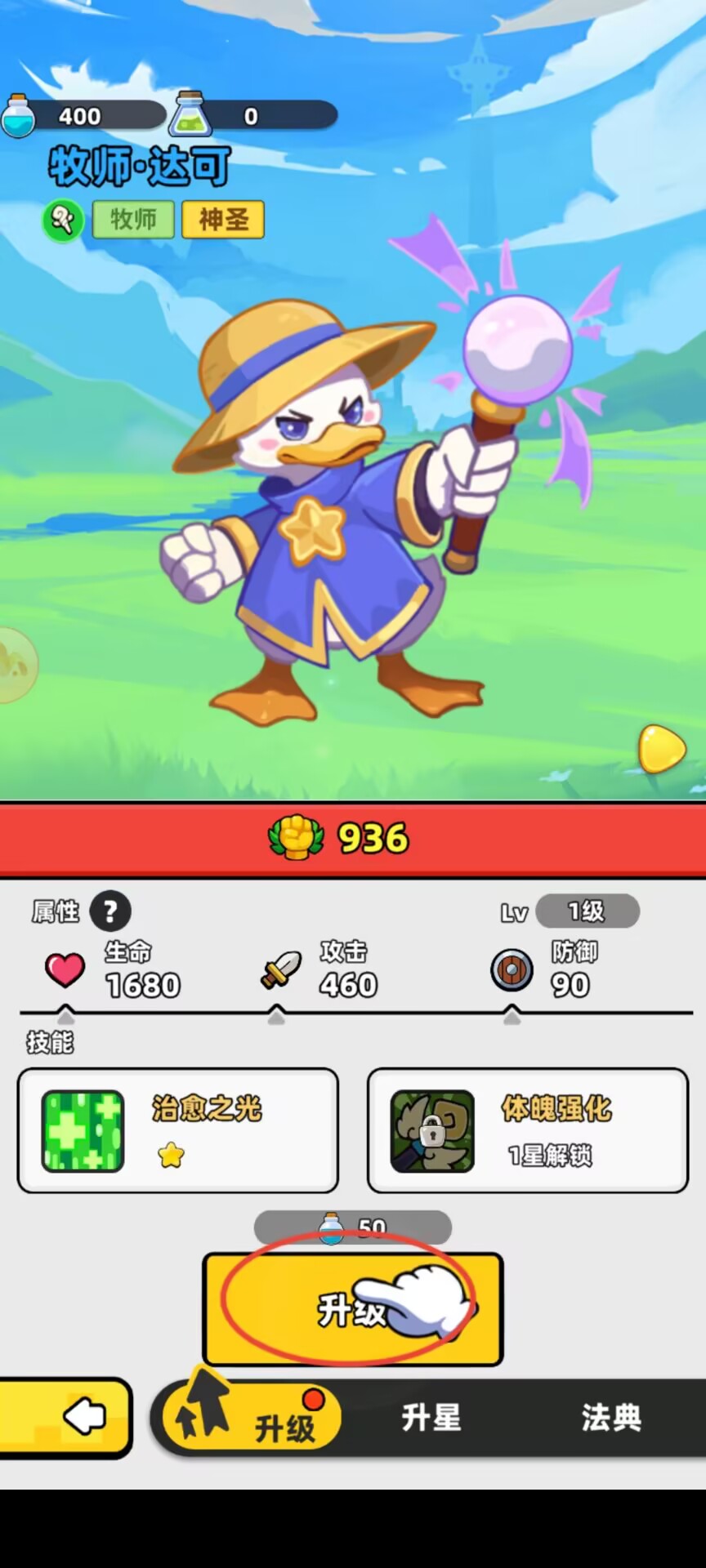Switch to the 升星 tab

[x=431, y=1418]
